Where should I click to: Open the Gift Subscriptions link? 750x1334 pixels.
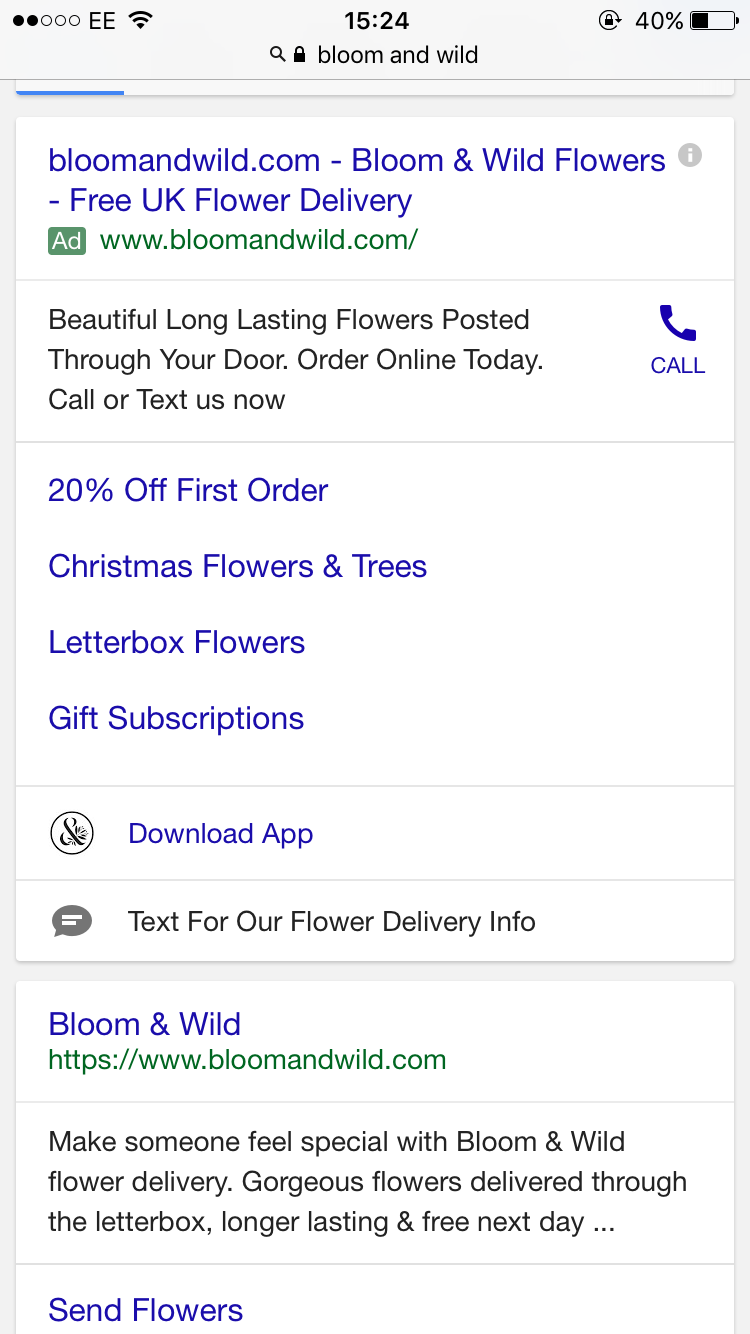[176, 718]
